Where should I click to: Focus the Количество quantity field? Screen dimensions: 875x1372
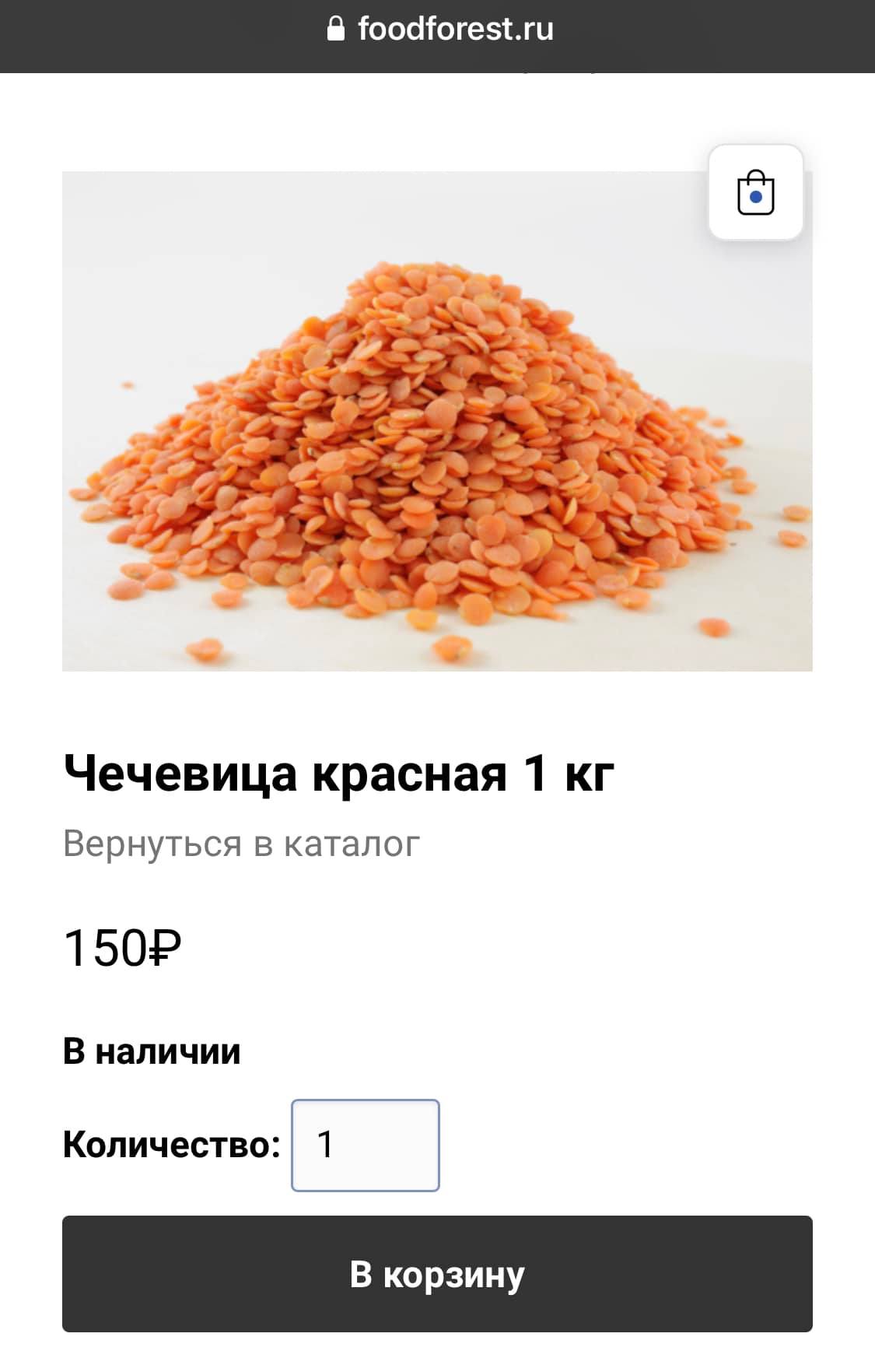point(365,1145)
